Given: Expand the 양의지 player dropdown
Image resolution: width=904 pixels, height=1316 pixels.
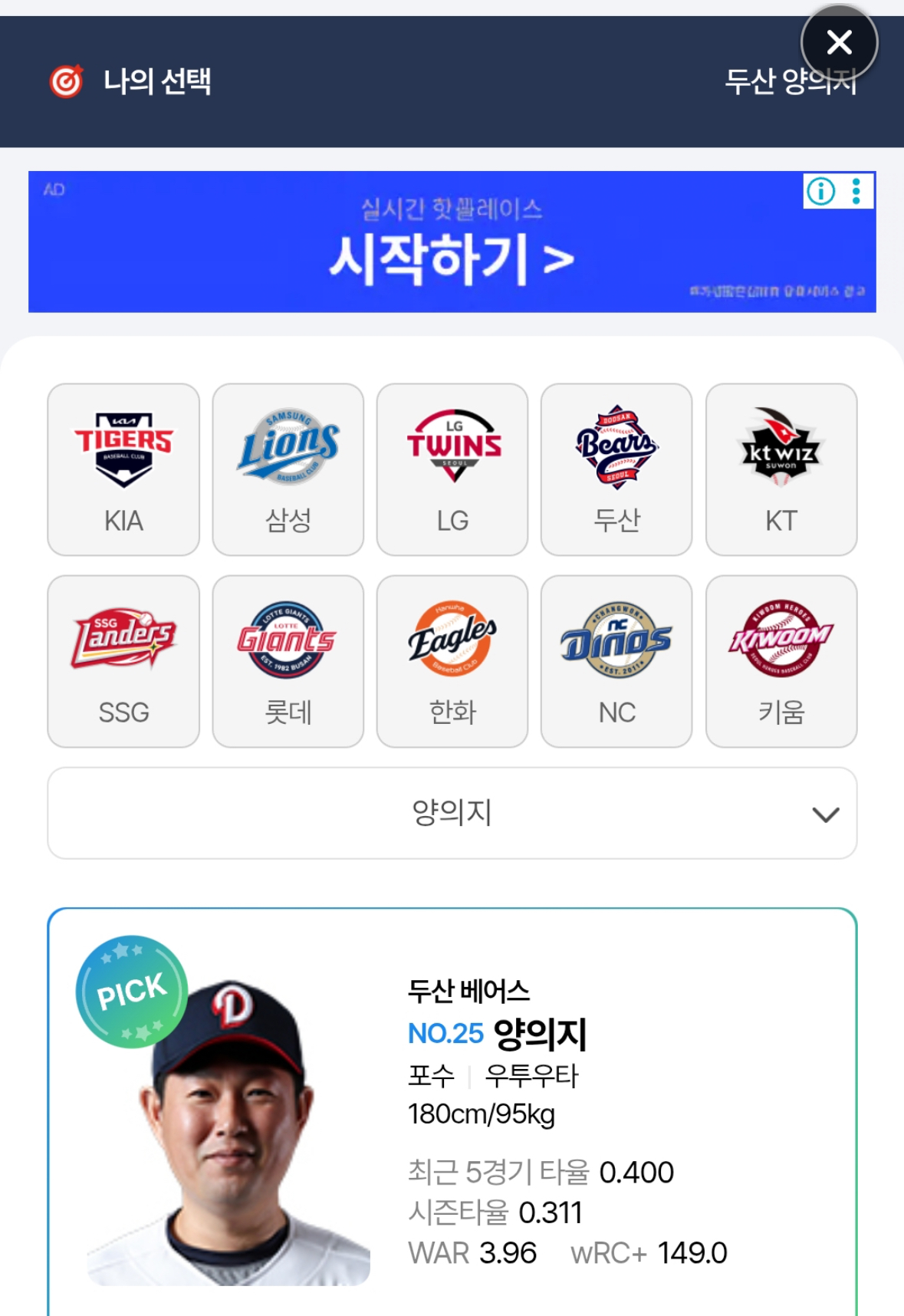Looking at the screenshot, I should (452, 813).
